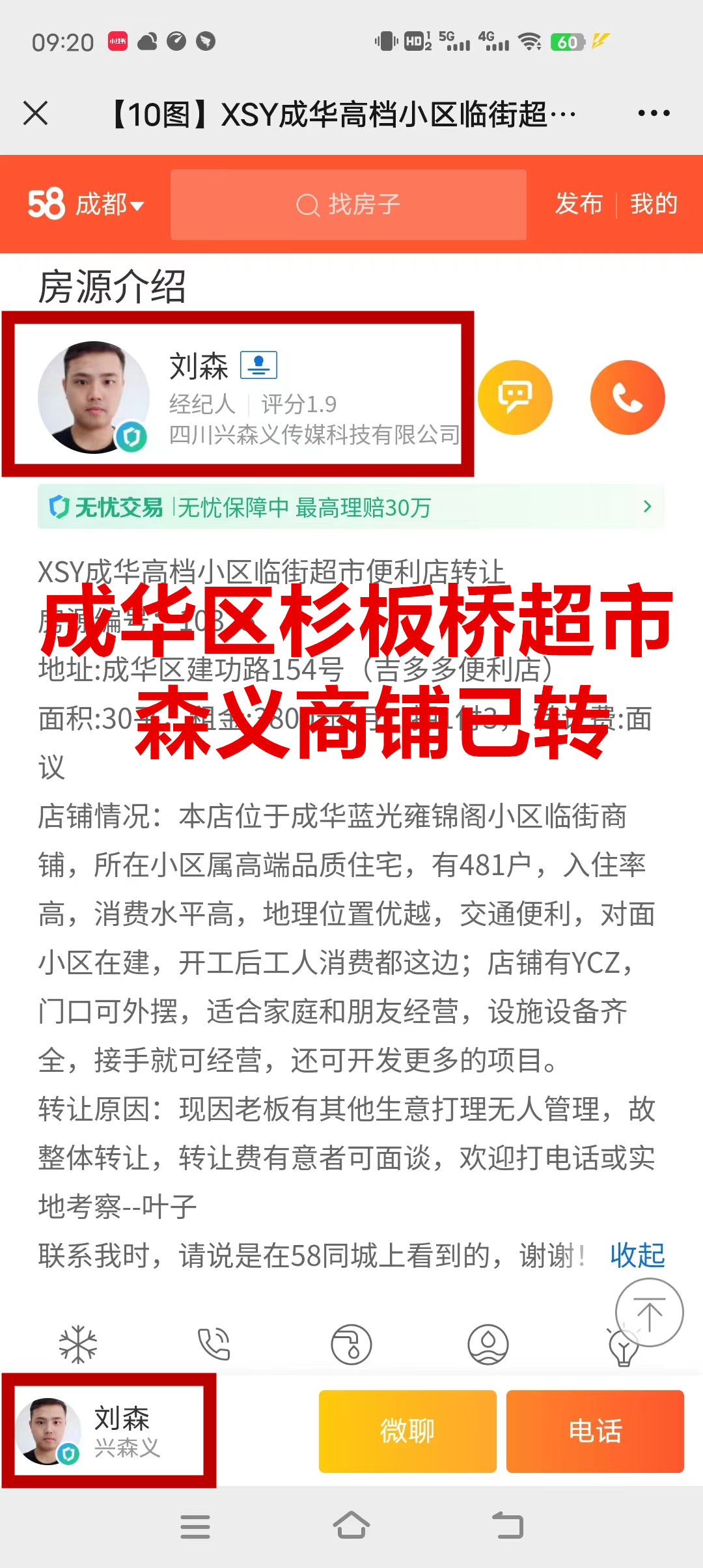Tap the 找房子 search box
The image size is (703, 1568).
click(348, 205)
